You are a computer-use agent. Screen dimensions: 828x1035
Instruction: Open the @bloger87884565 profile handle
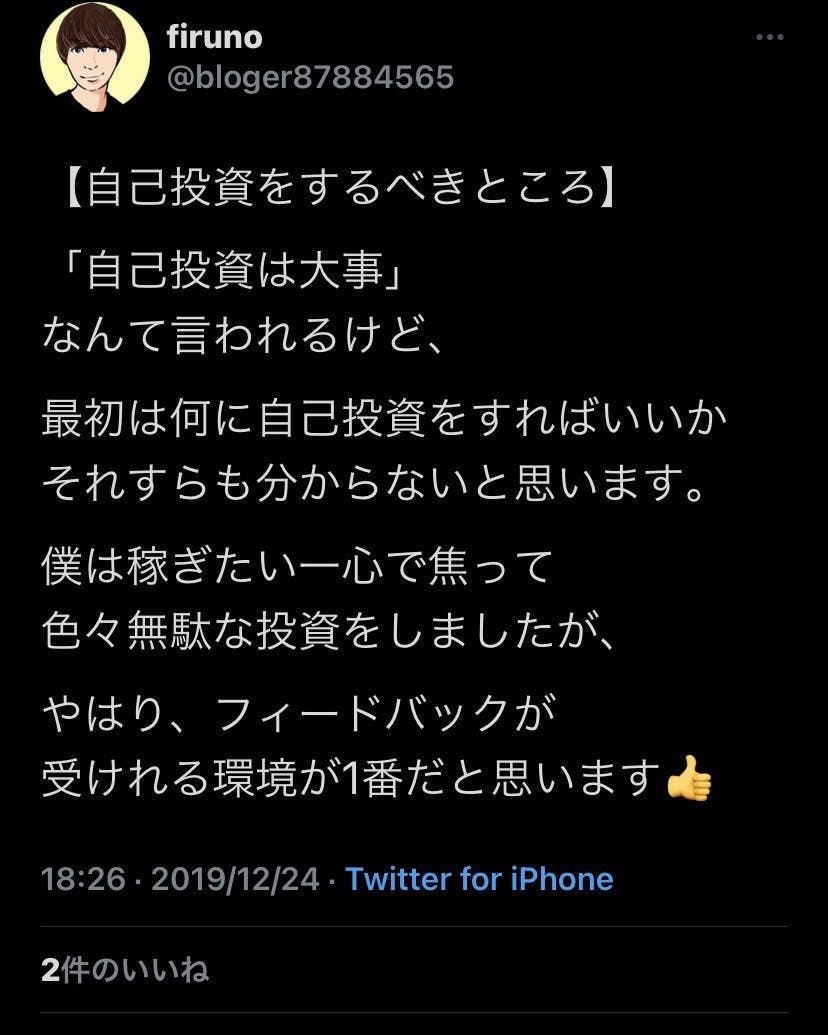(x=310, y=77)
